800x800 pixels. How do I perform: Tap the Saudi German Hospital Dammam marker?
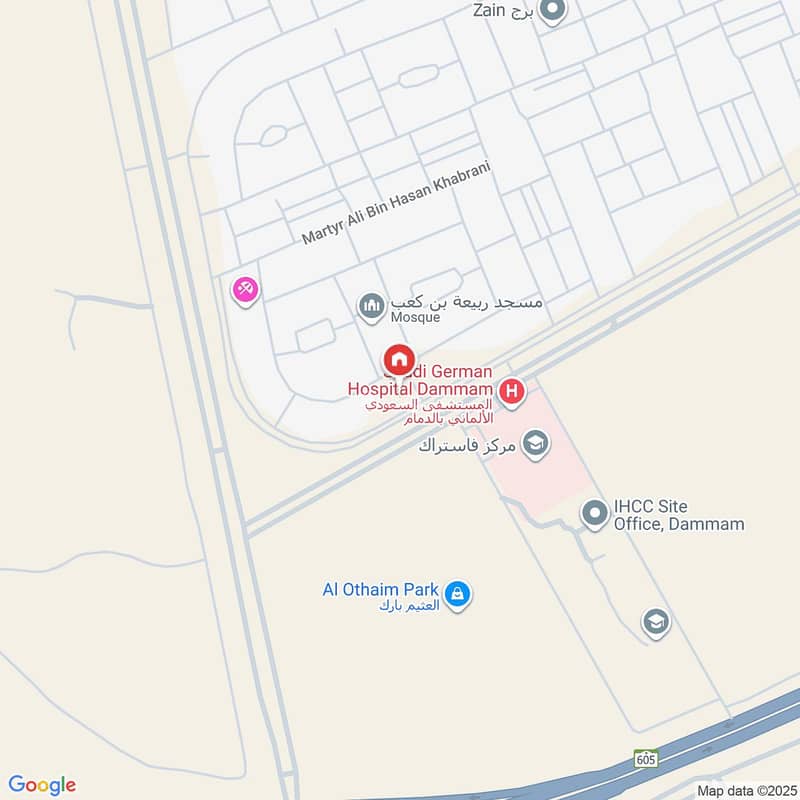point(512,392)
